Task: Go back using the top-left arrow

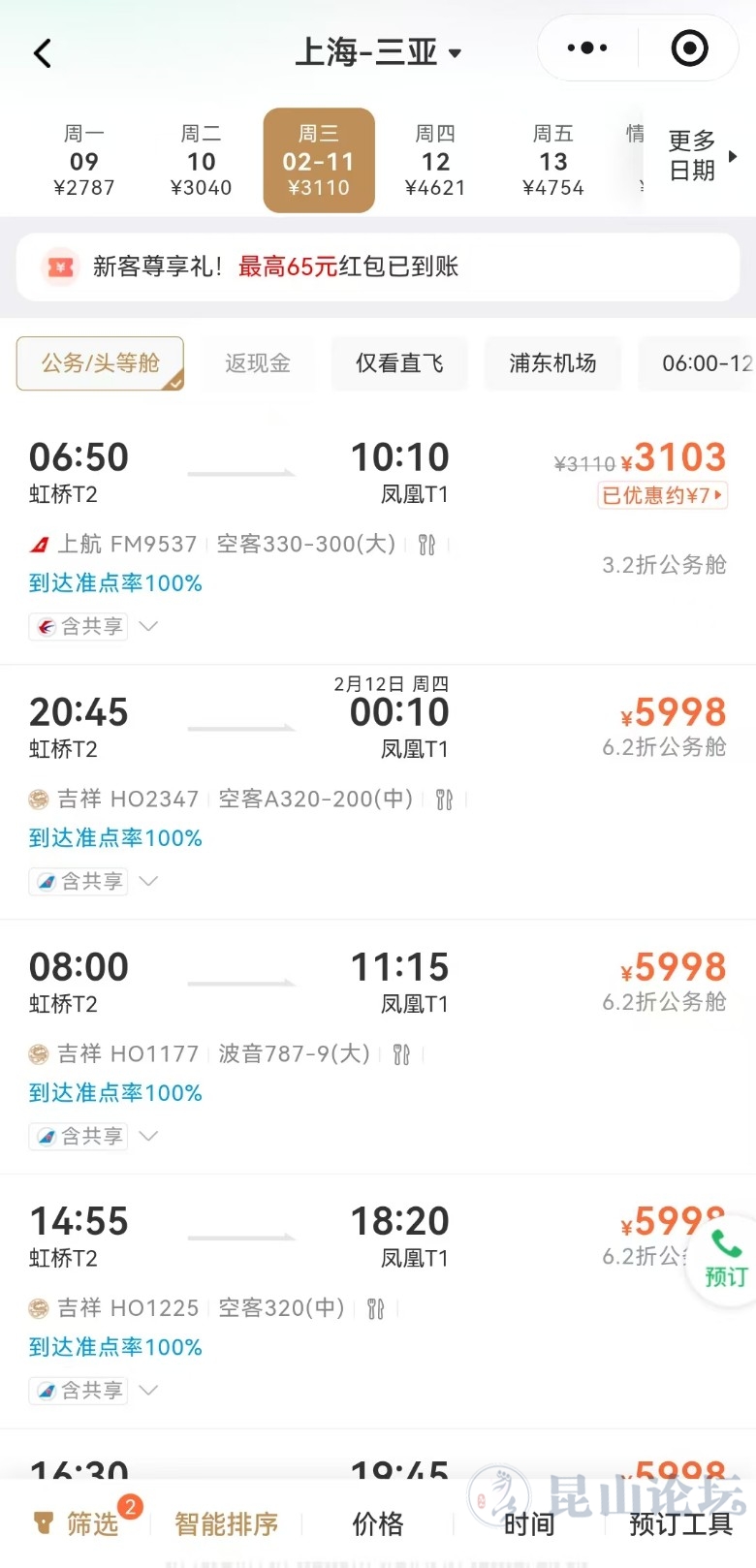Action: point(43,53)
